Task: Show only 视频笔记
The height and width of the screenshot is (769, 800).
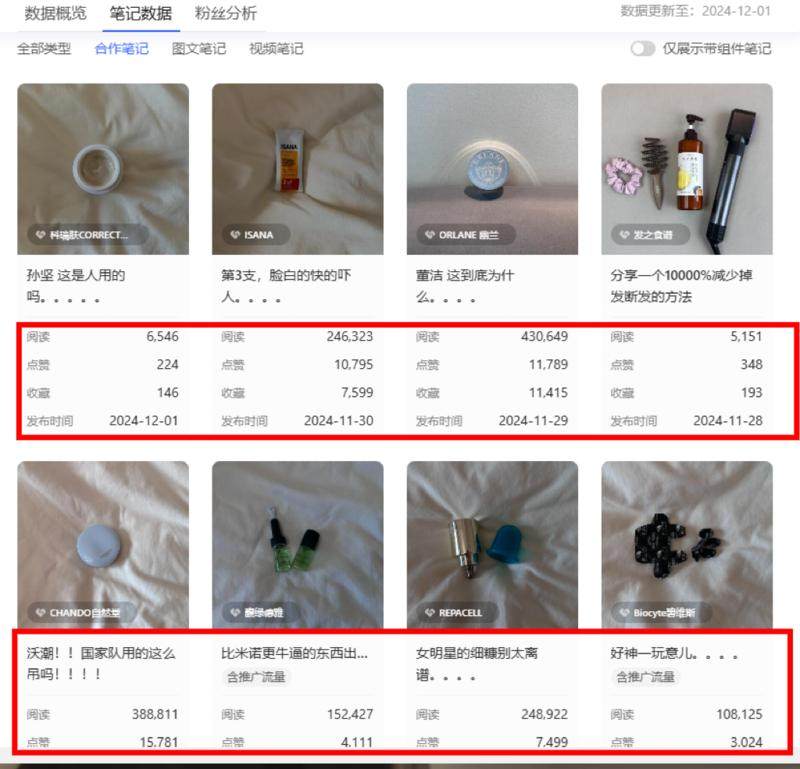Action: coord(276,48)
